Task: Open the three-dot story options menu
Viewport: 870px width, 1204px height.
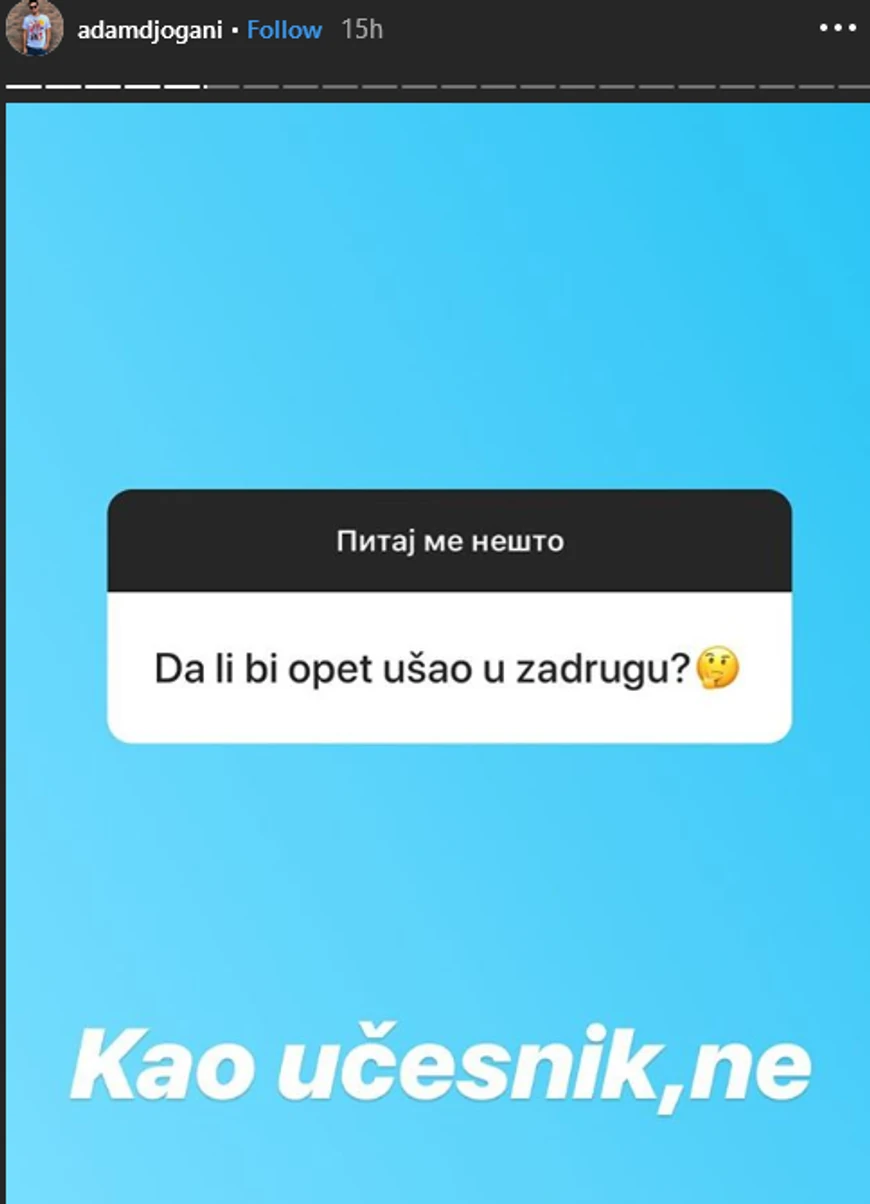Action: [838, 29]
